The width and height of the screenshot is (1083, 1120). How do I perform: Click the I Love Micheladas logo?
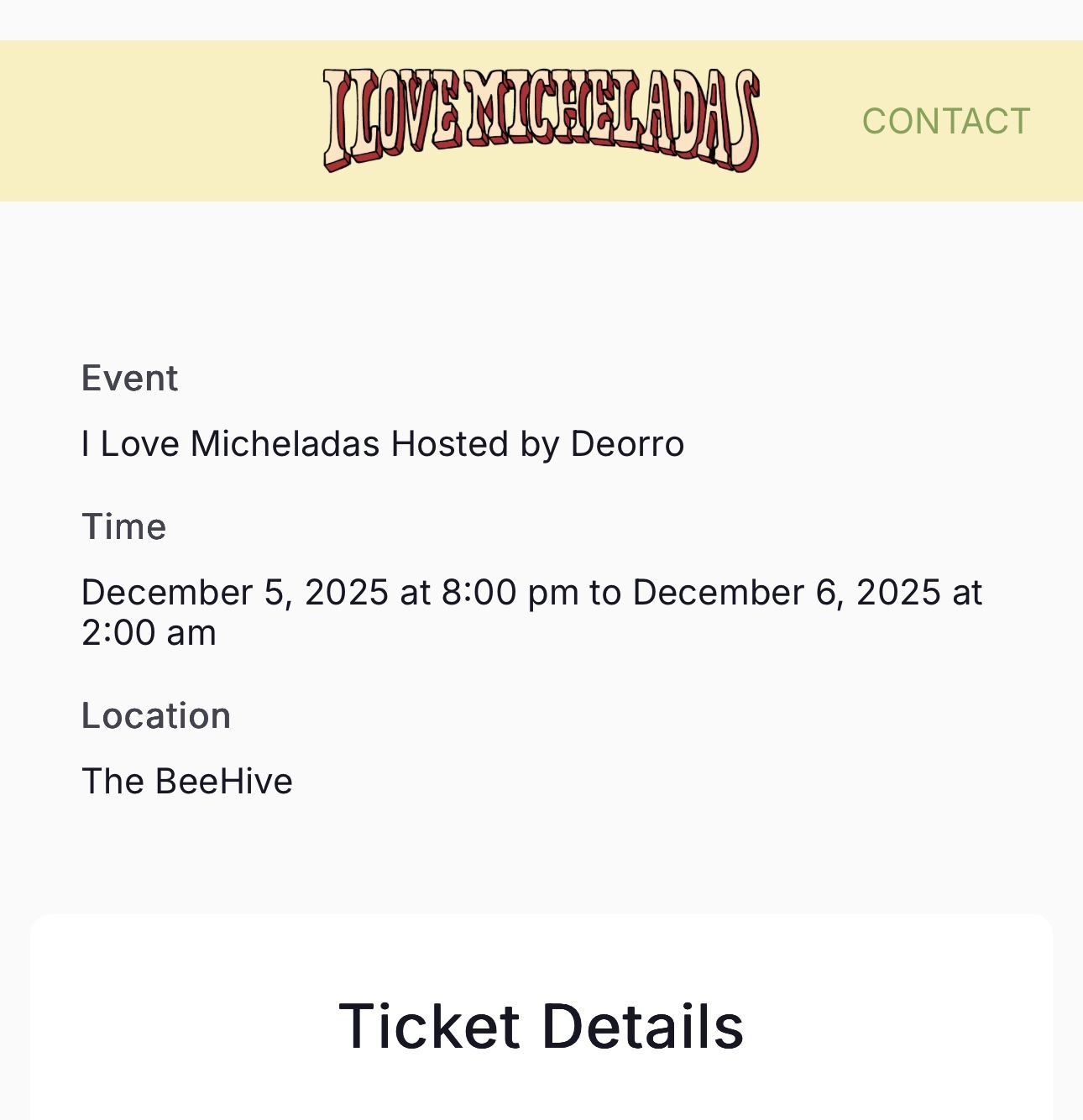click(x=541, y=118)
